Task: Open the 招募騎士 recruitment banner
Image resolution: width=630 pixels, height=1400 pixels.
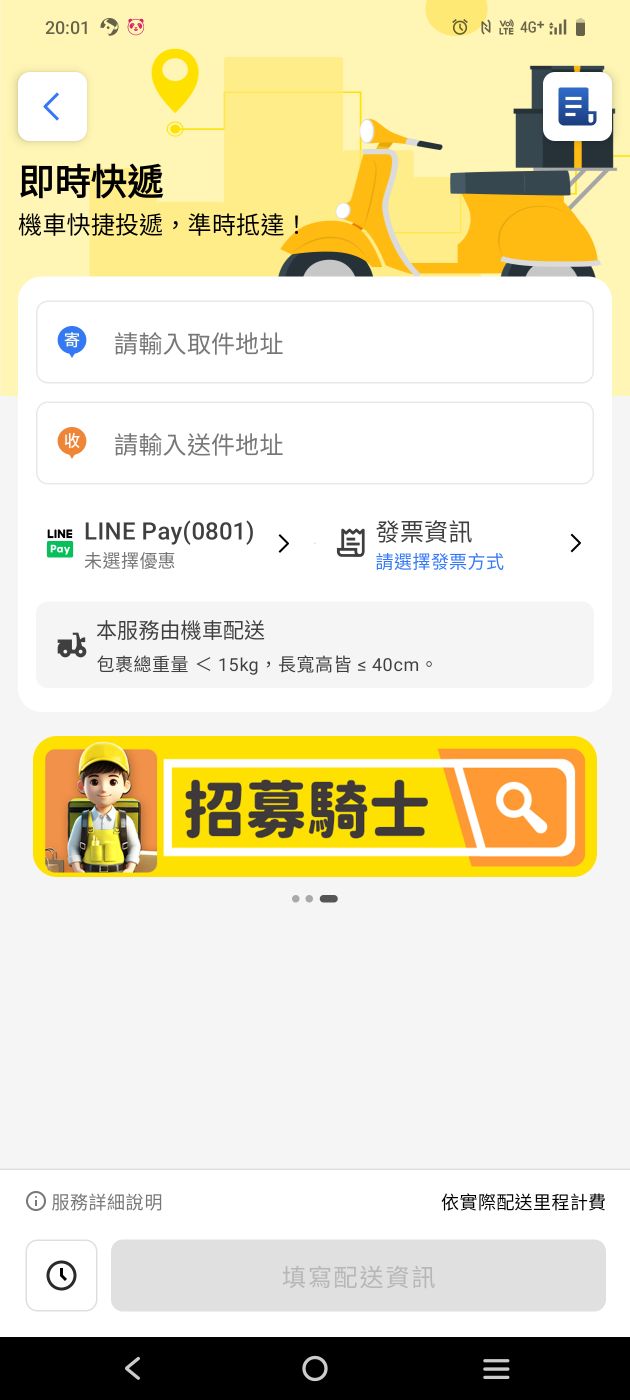Action: 315,807
